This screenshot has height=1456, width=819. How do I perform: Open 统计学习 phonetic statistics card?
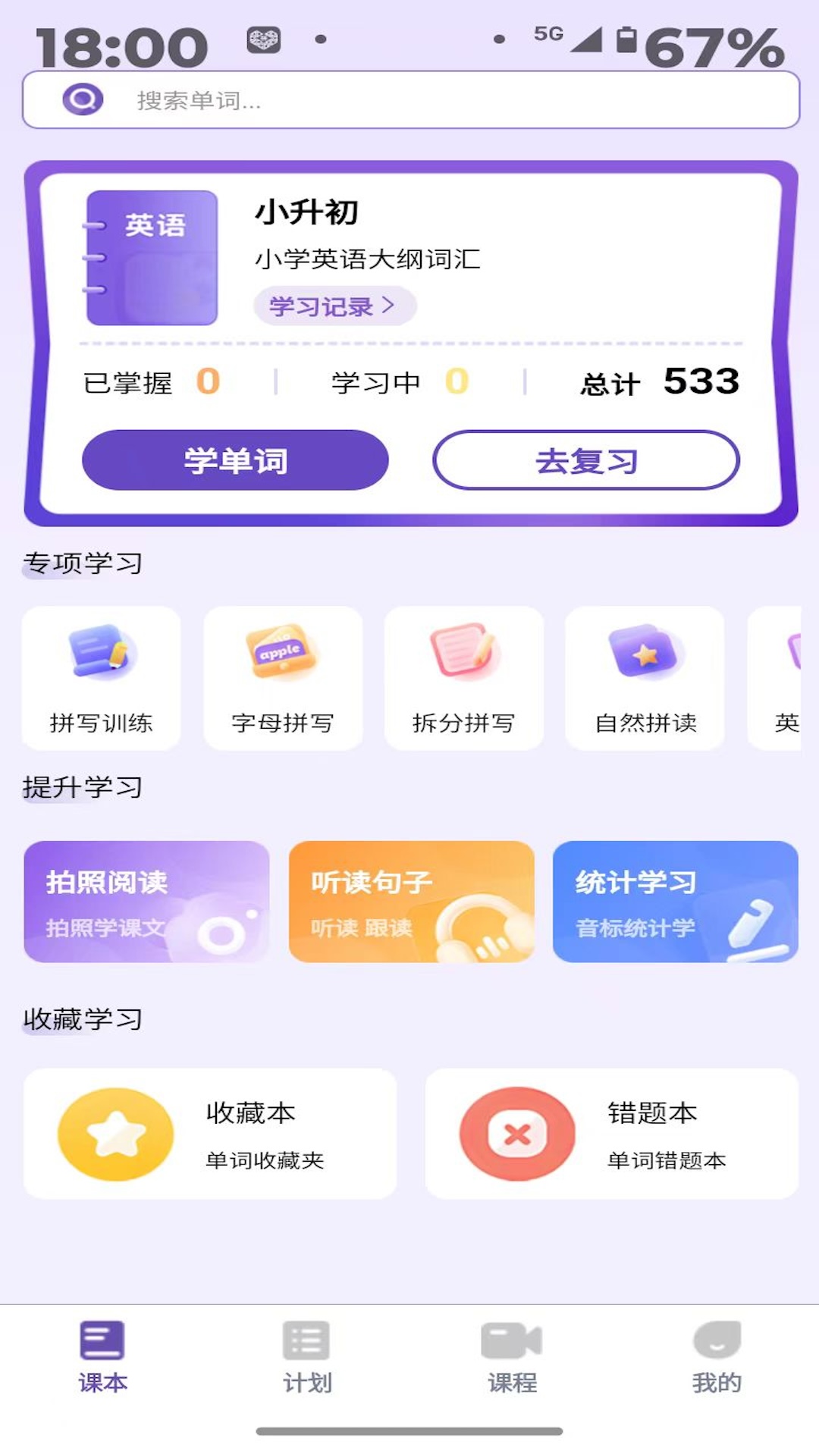click(x=673, y=902)
